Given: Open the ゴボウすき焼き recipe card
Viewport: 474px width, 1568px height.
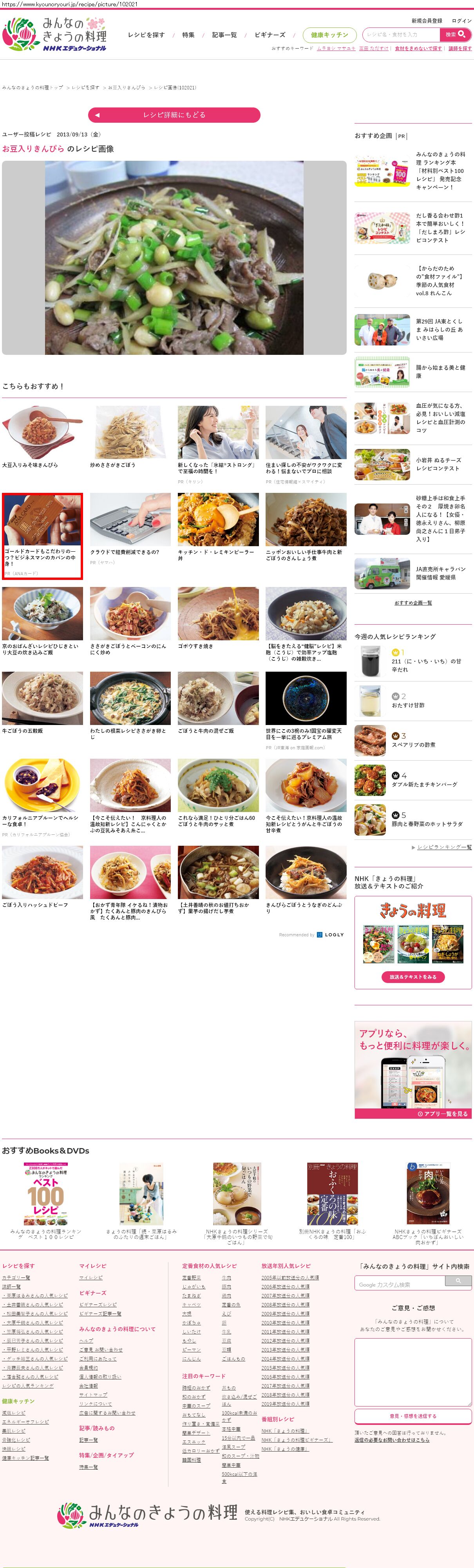Looking at the screenshot, I should click(218, 618).
